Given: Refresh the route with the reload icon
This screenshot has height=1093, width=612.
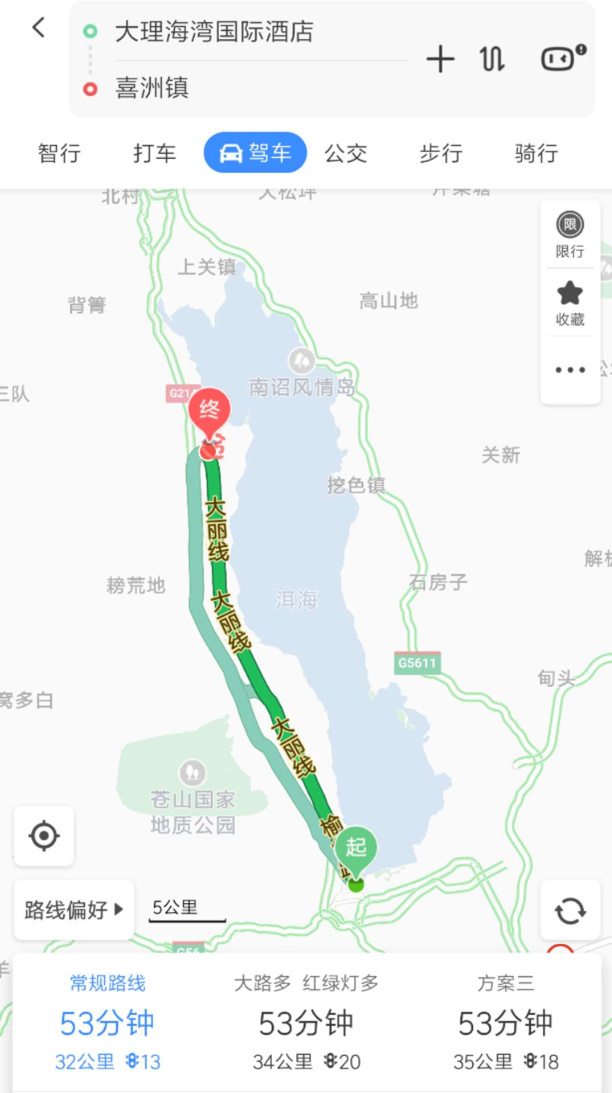Looking at the screenshot, I should tap(570, 910).
